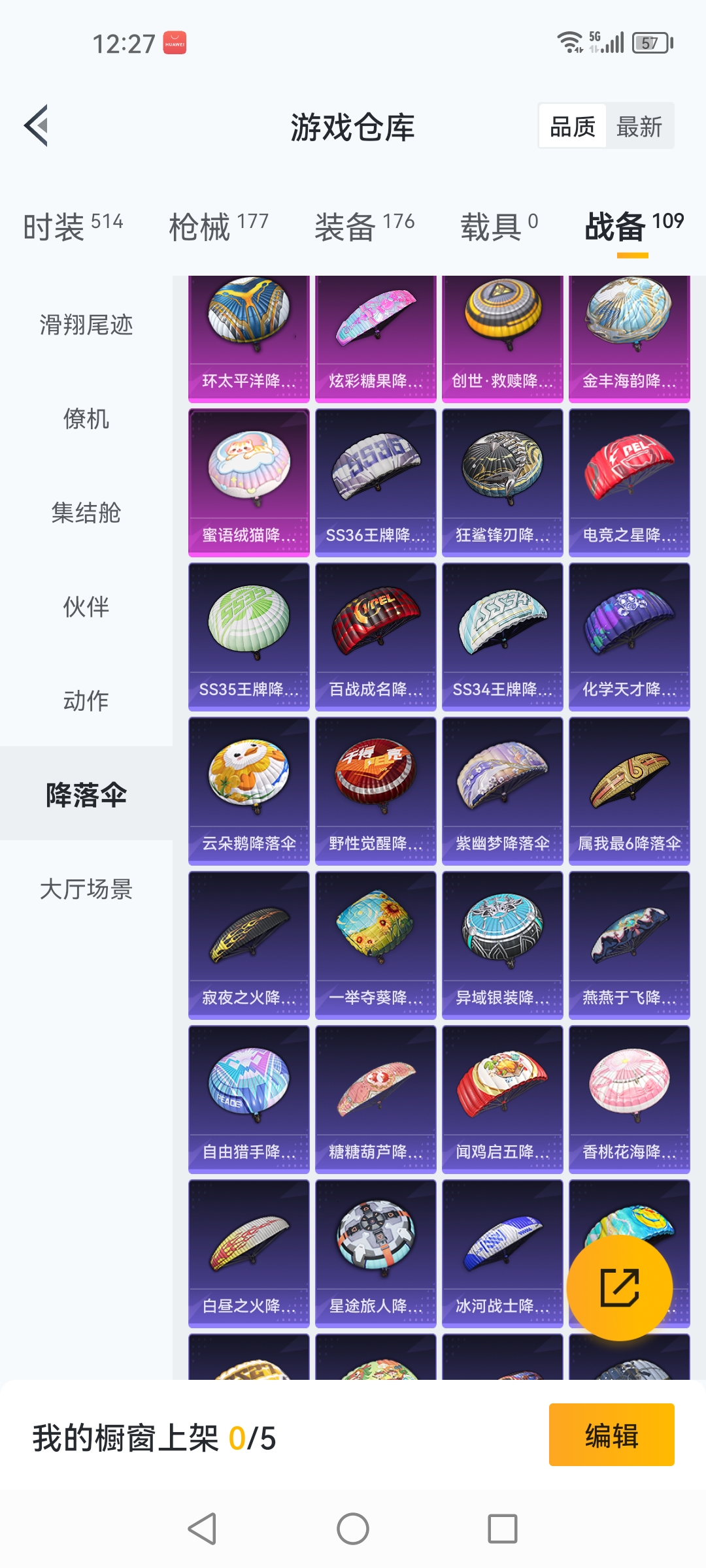
Task: Select 滑翔尾迹 in the side menu
Action: pos(86,325)
